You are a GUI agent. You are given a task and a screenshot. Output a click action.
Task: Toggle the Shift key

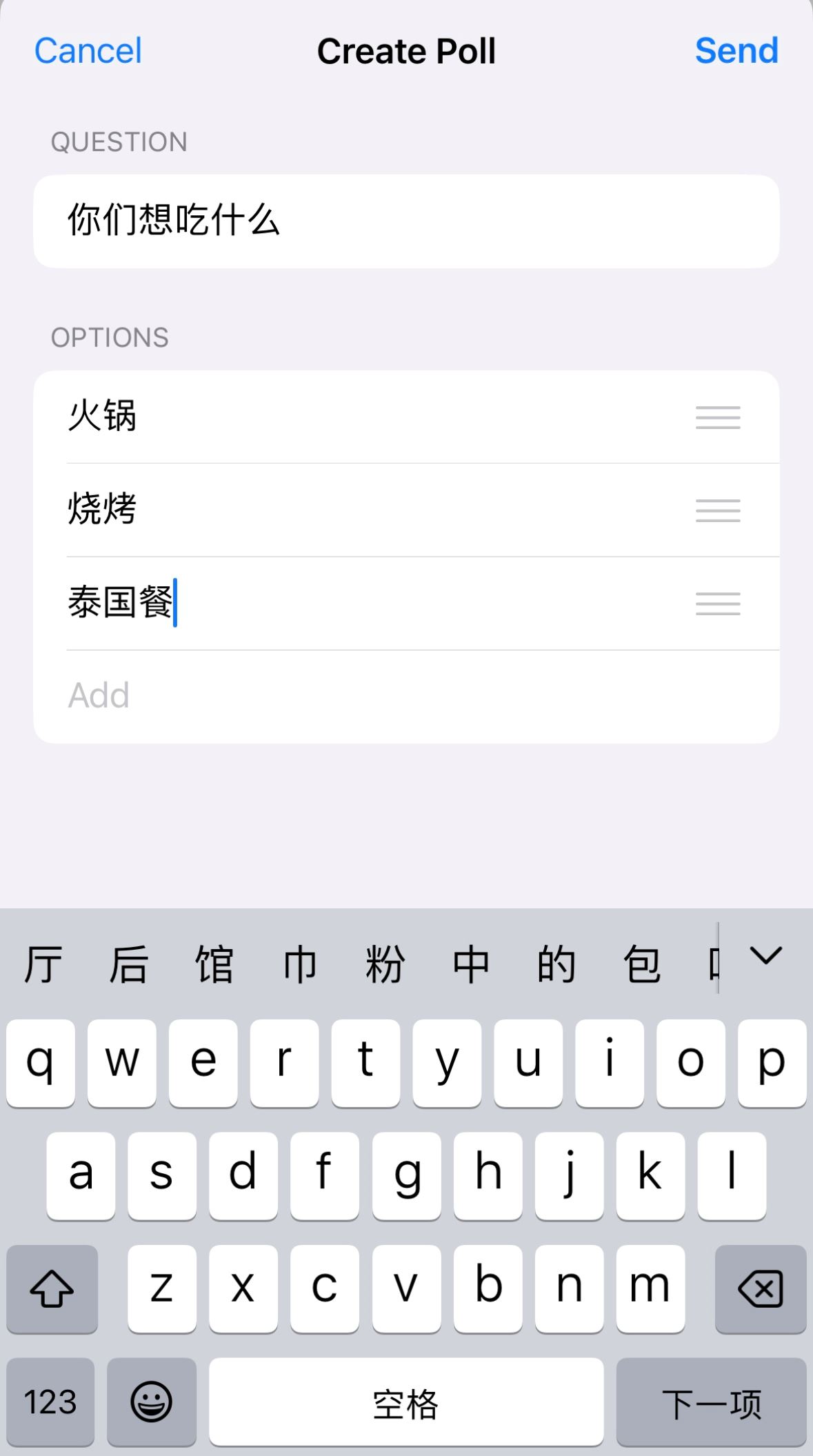pyautogui.click(x=52, y=1288)
